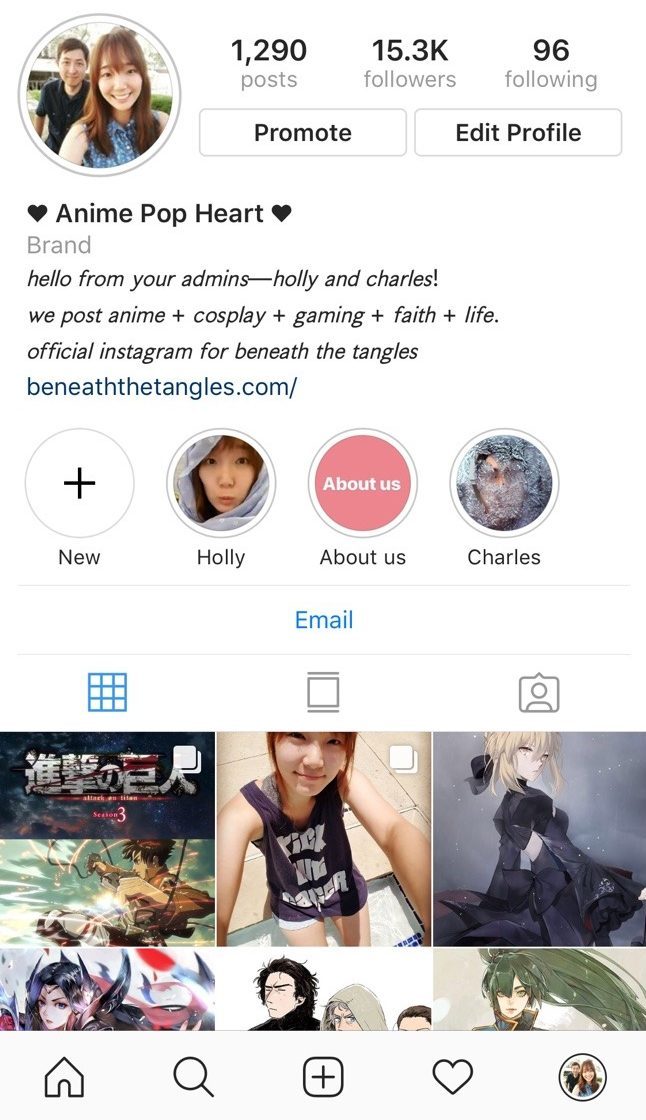646x1120 pixels.
Task: Open the blonde girl in black dress artwork
Action: point(540,839)
